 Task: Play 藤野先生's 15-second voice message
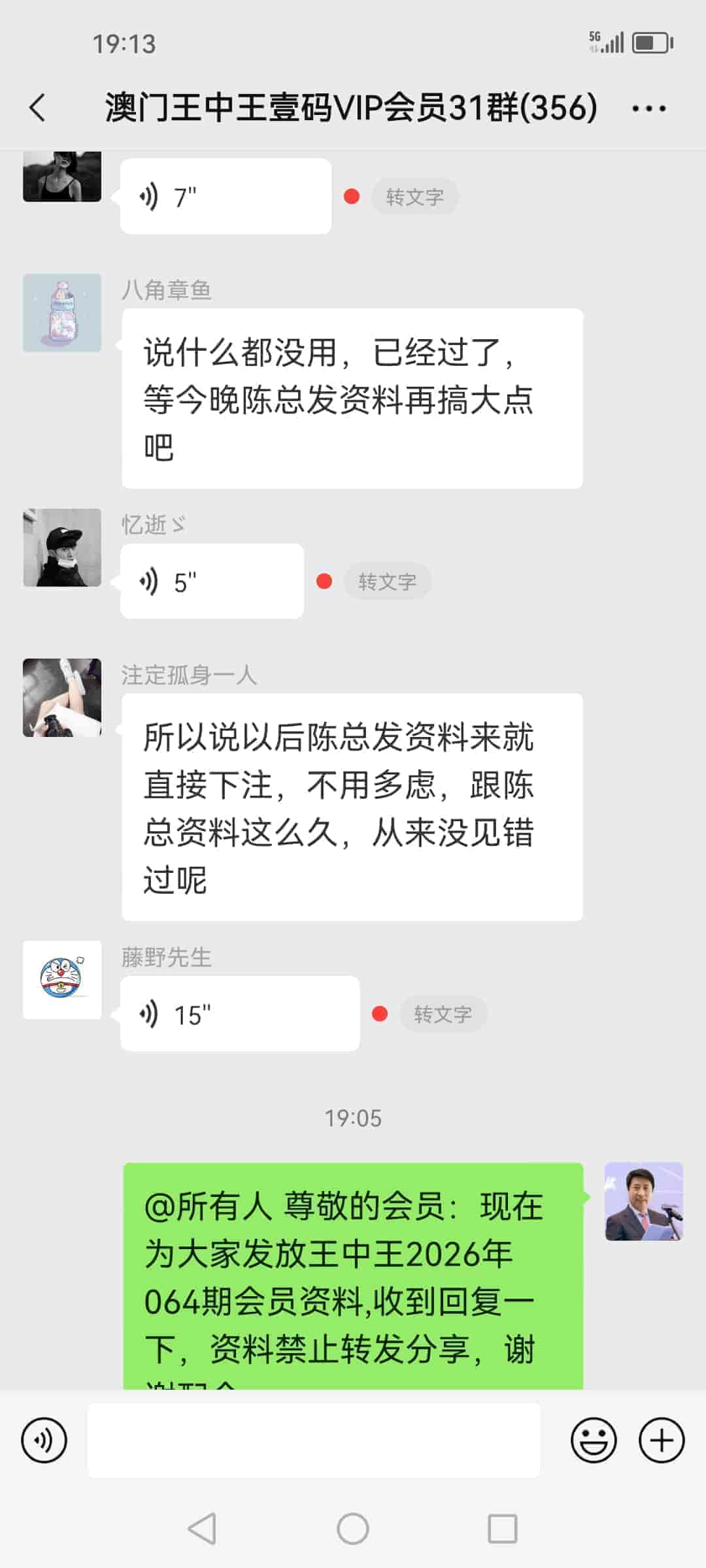click(x=240, y=1014)
